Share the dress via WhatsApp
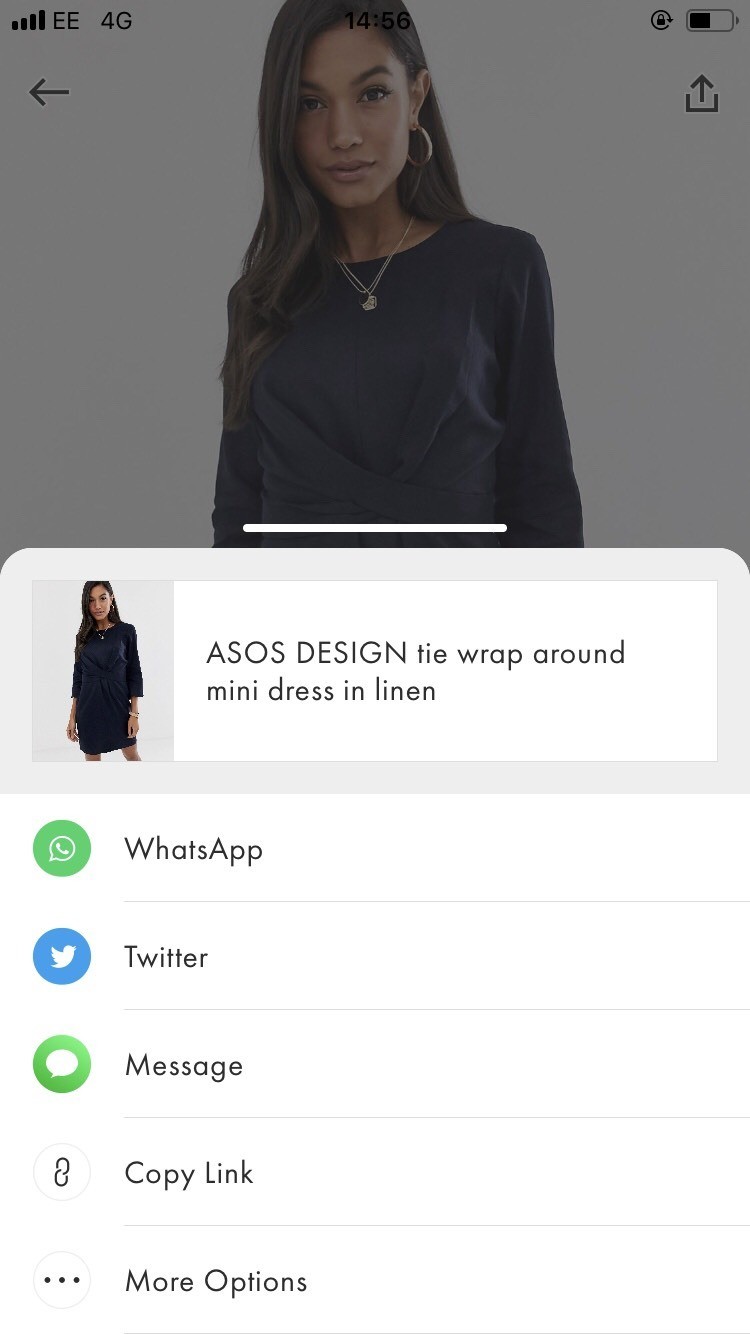This screenshot has height=1334, width=750. tap(193, 849)
